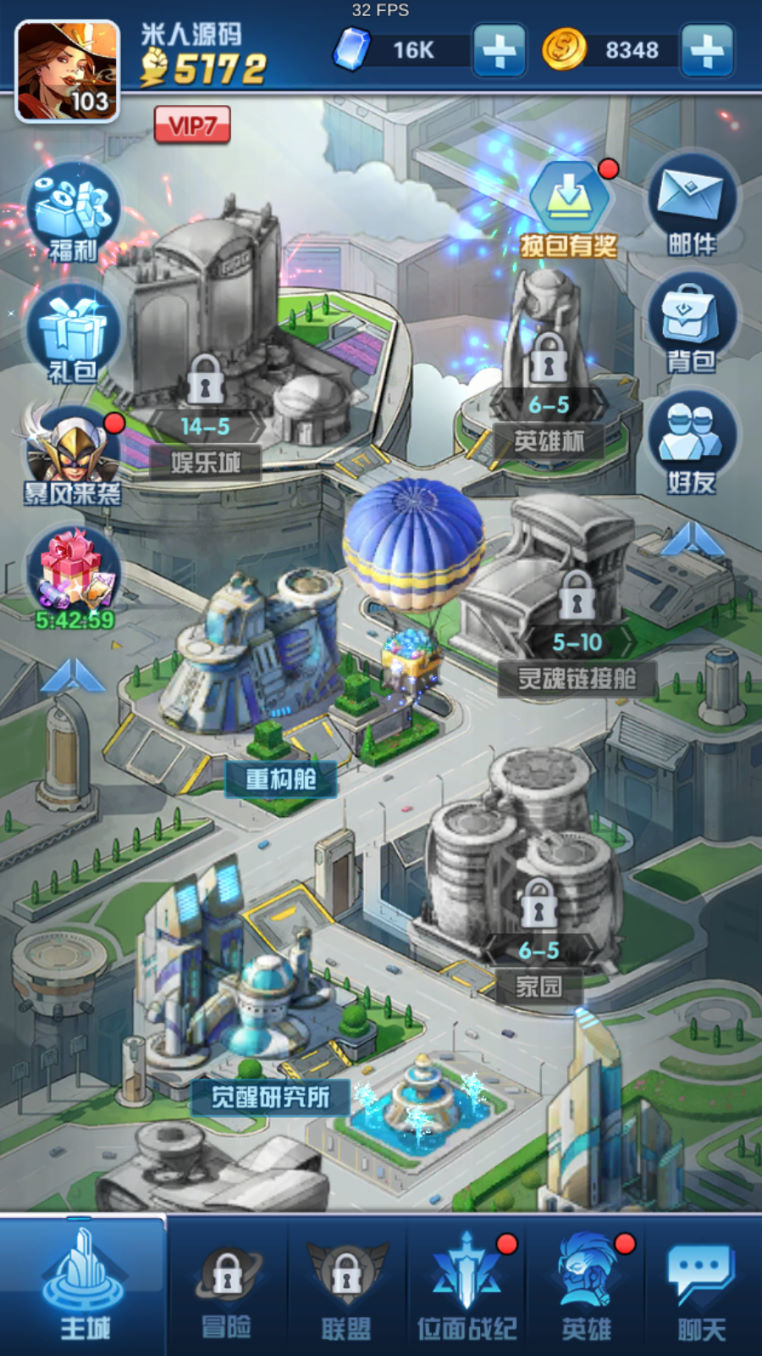Switch to the 英雄 heroes tab
Image resolution: width=762 pixels, height=1356 pixels.
pos(586,1285)
